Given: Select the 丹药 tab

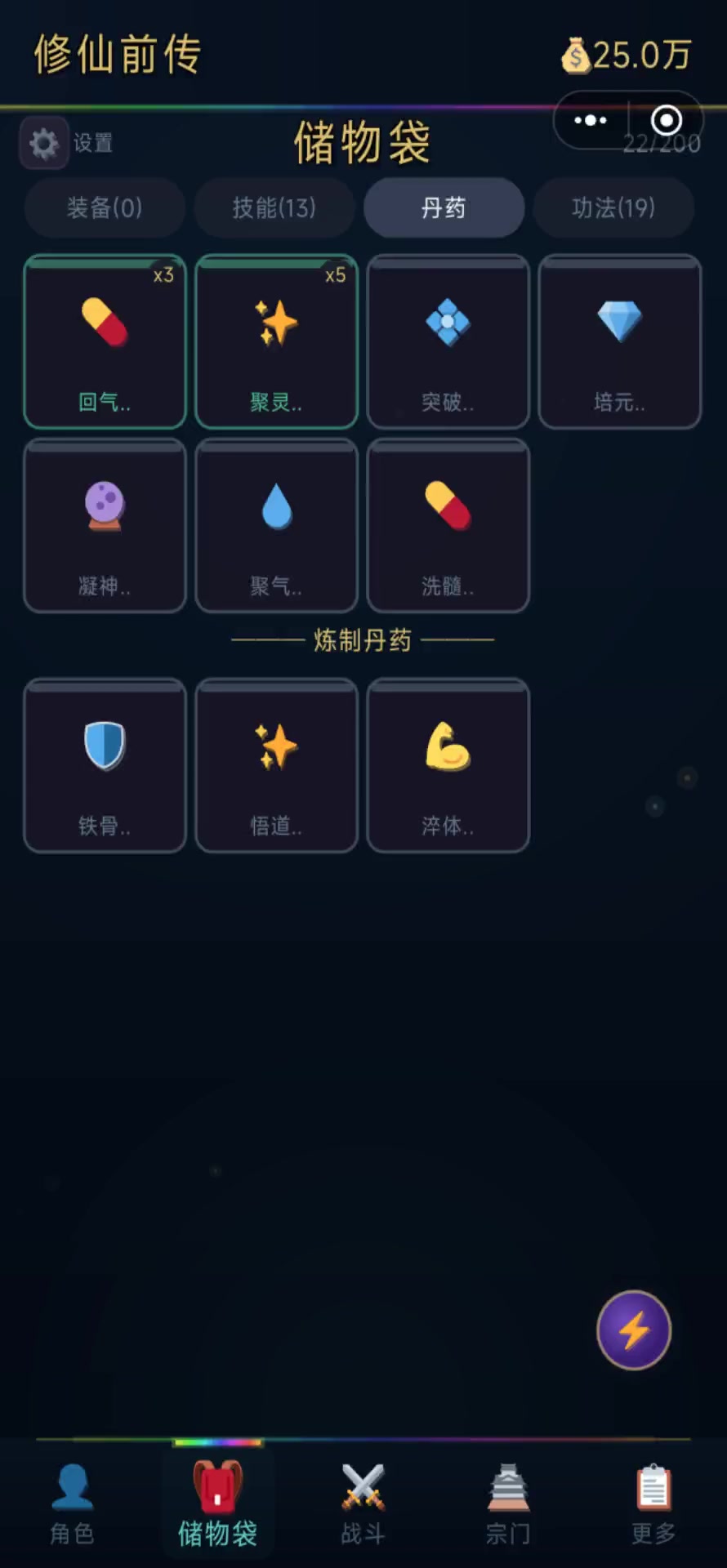Looking at the screenshot, I should tap(444, 208).
